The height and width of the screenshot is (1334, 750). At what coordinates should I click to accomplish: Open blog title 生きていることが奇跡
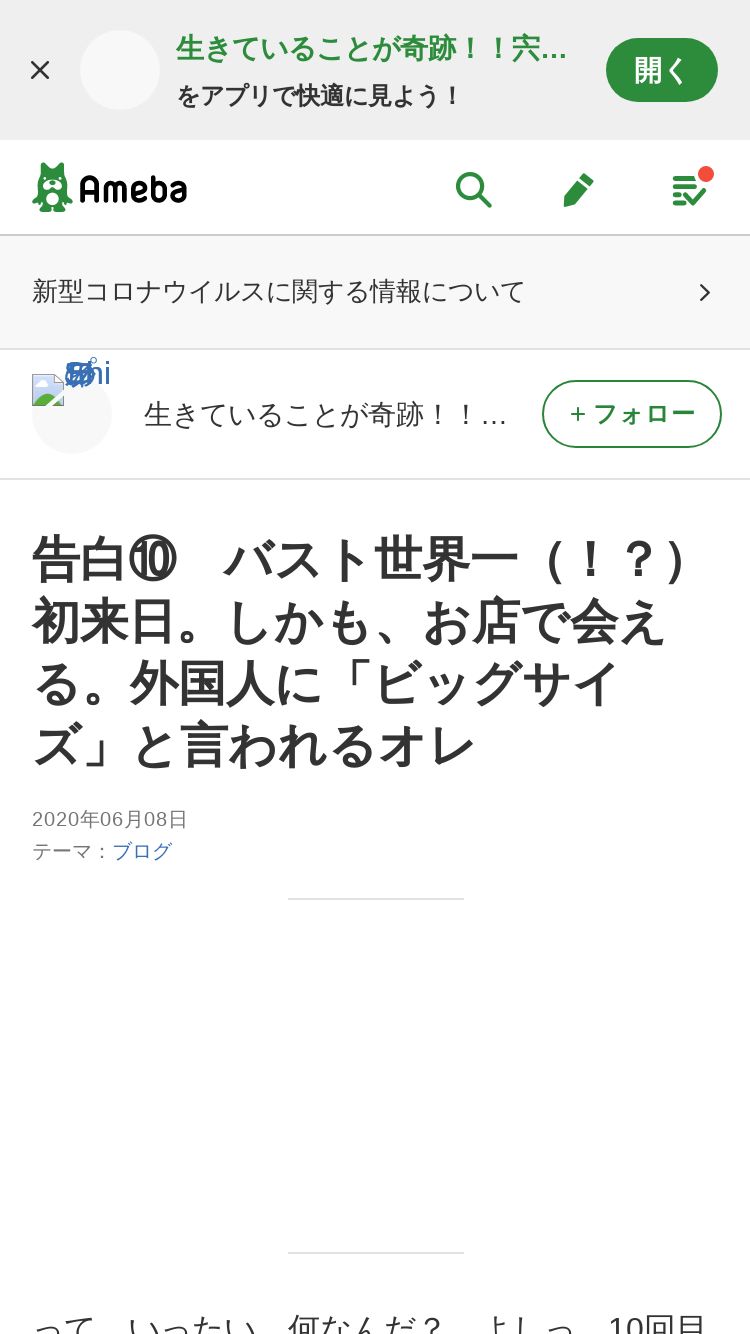coord(325,414)
